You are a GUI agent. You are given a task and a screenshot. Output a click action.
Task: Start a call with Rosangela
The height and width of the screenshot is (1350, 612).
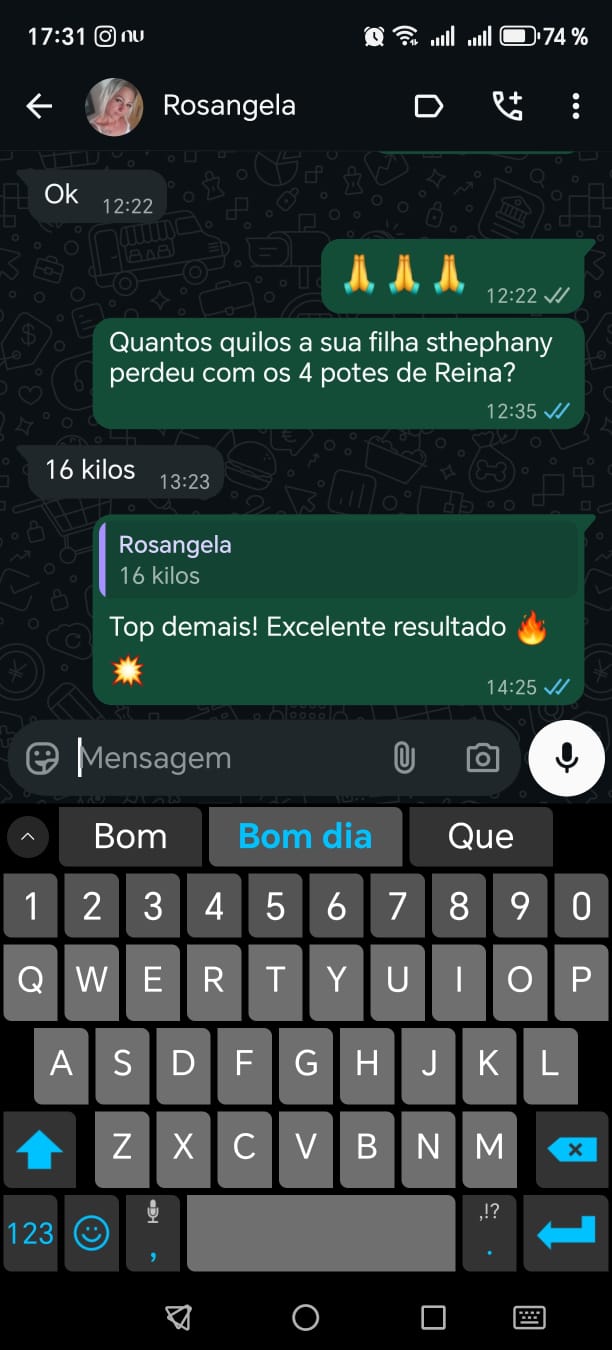507,106
